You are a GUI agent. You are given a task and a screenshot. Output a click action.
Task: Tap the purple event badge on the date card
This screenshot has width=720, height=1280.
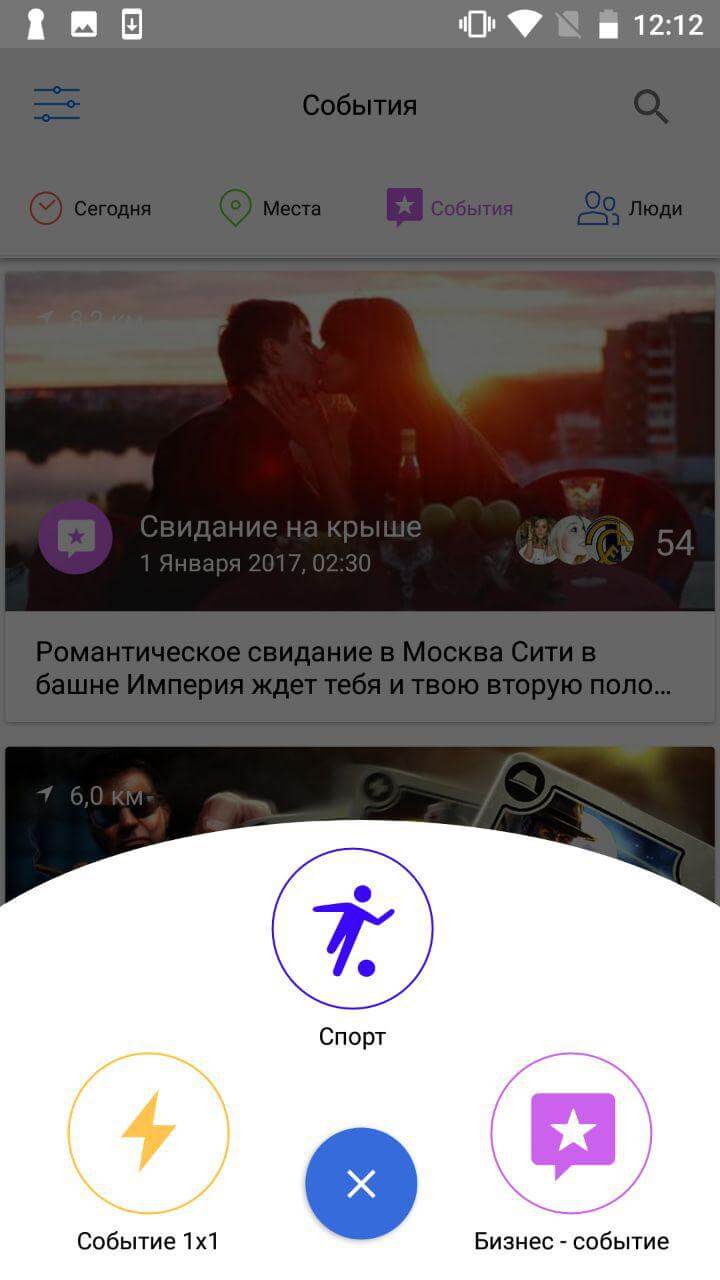76,538
